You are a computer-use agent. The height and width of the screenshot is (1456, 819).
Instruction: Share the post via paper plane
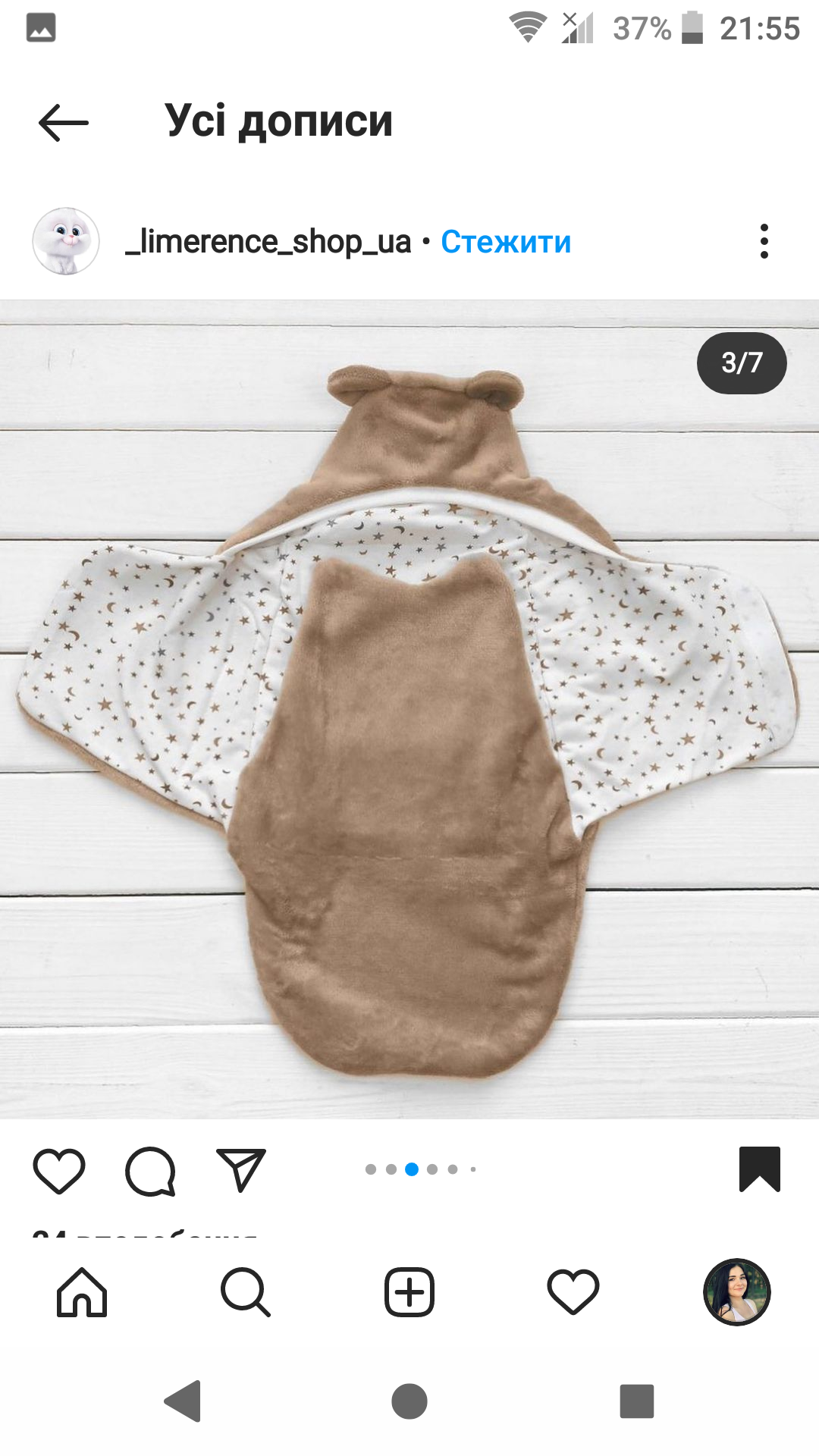pos(241,1169)
